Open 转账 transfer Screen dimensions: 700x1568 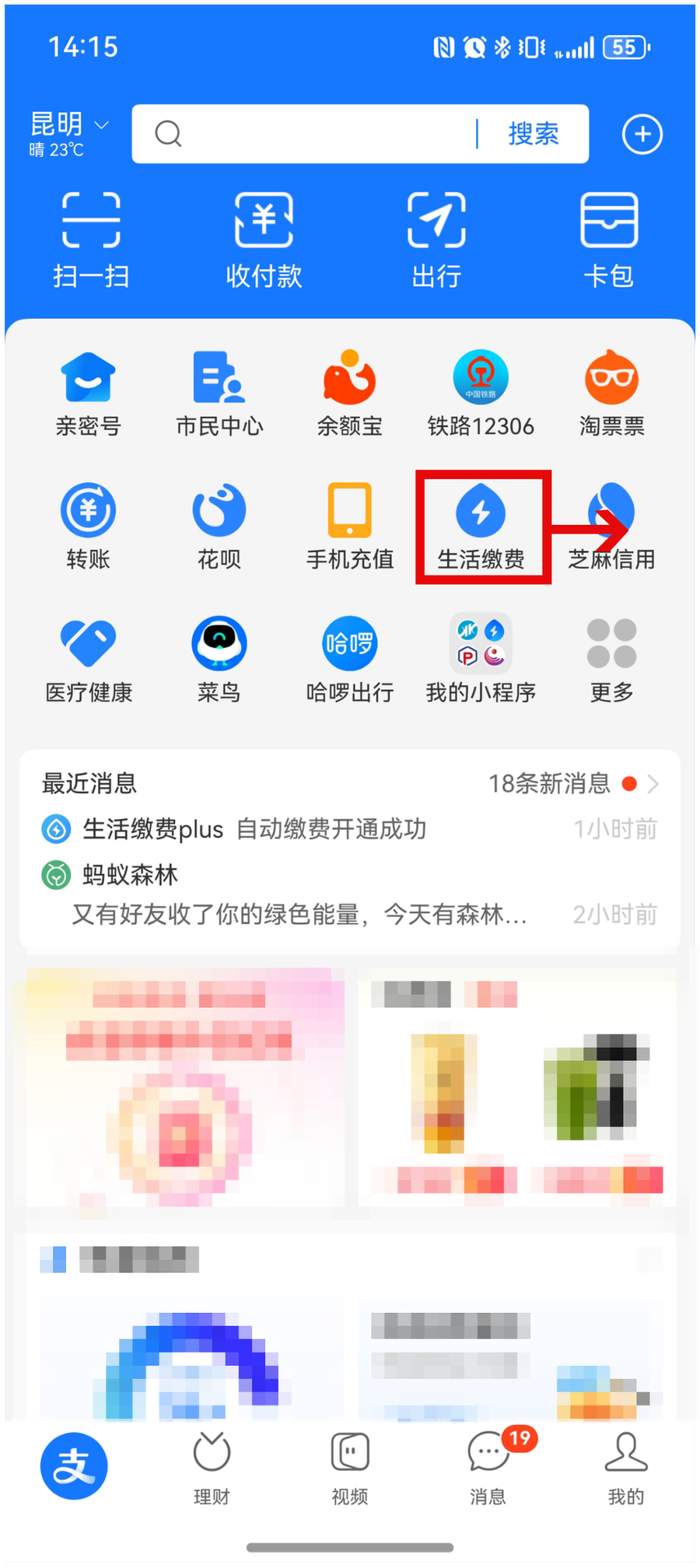pos(88,526)
